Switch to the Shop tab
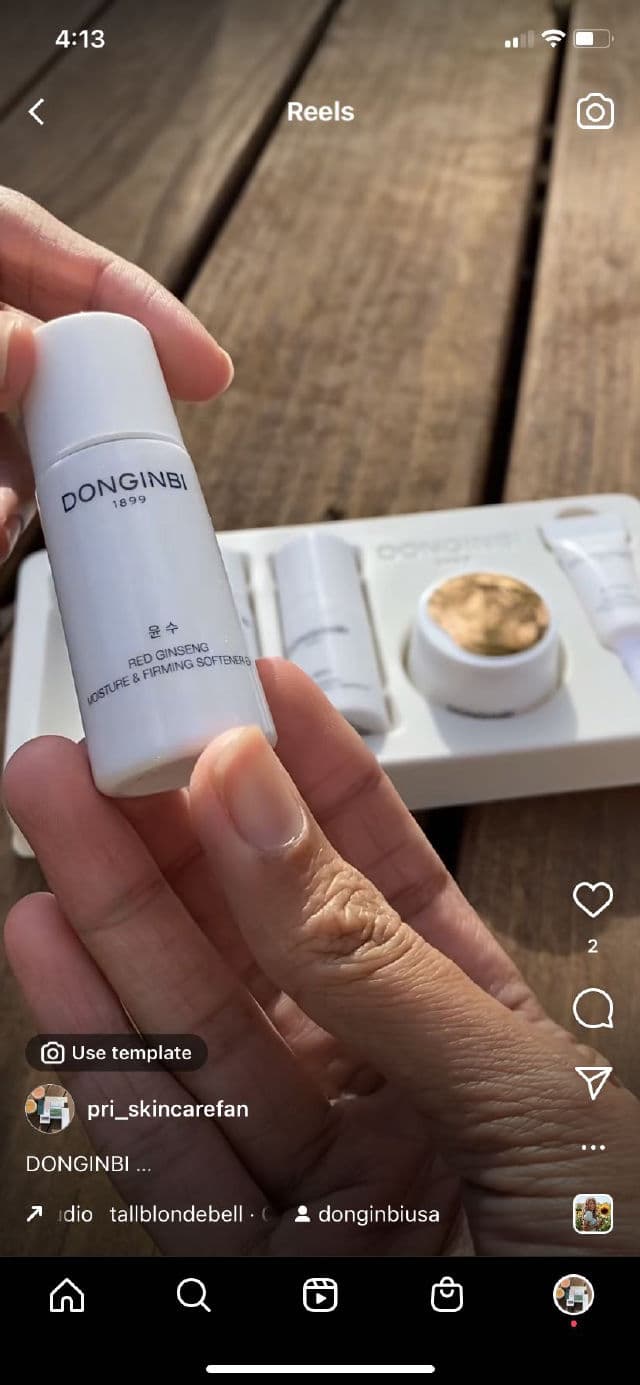 point(447,1296)
